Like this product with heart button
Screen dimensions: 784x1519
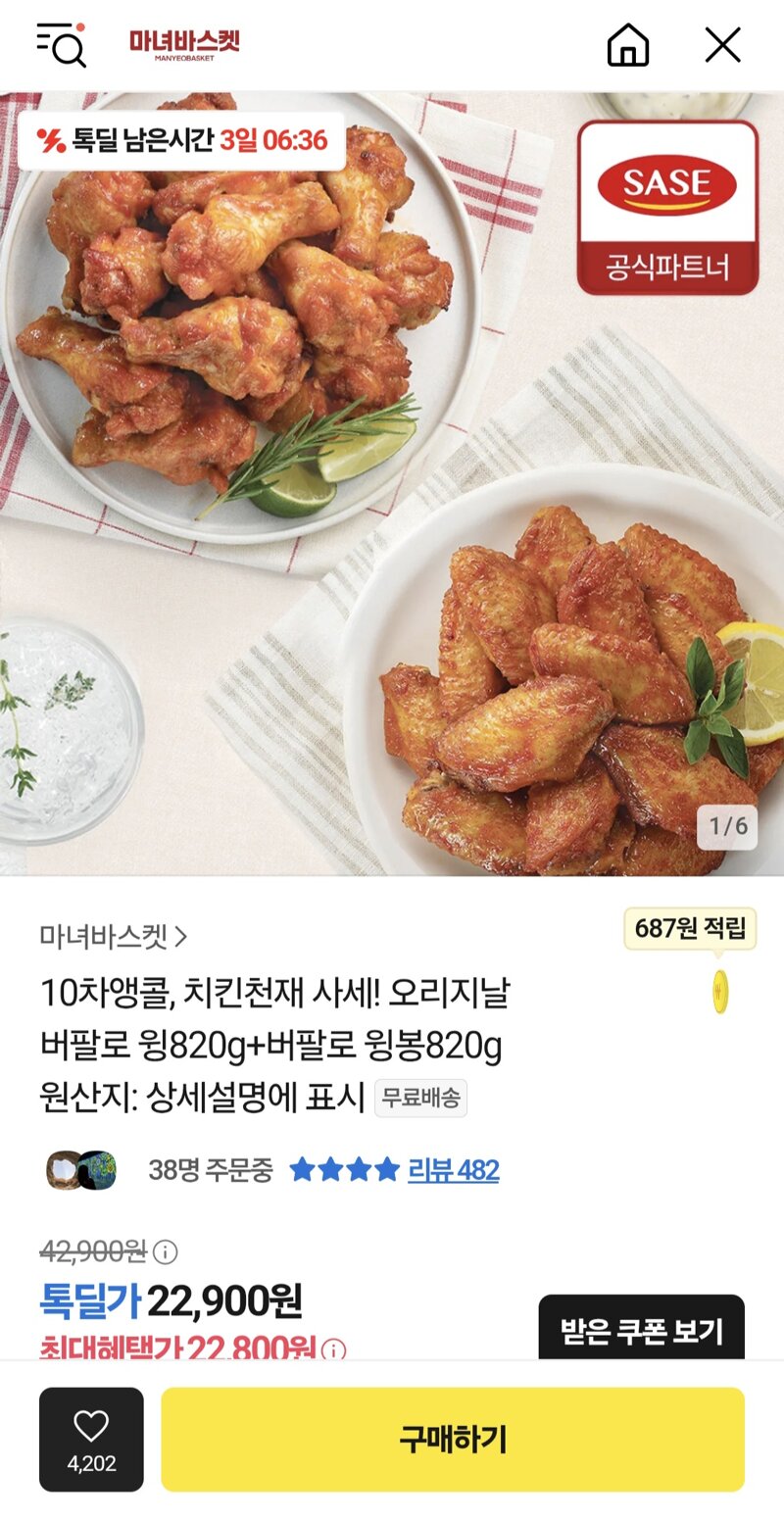coord(91,1439)
